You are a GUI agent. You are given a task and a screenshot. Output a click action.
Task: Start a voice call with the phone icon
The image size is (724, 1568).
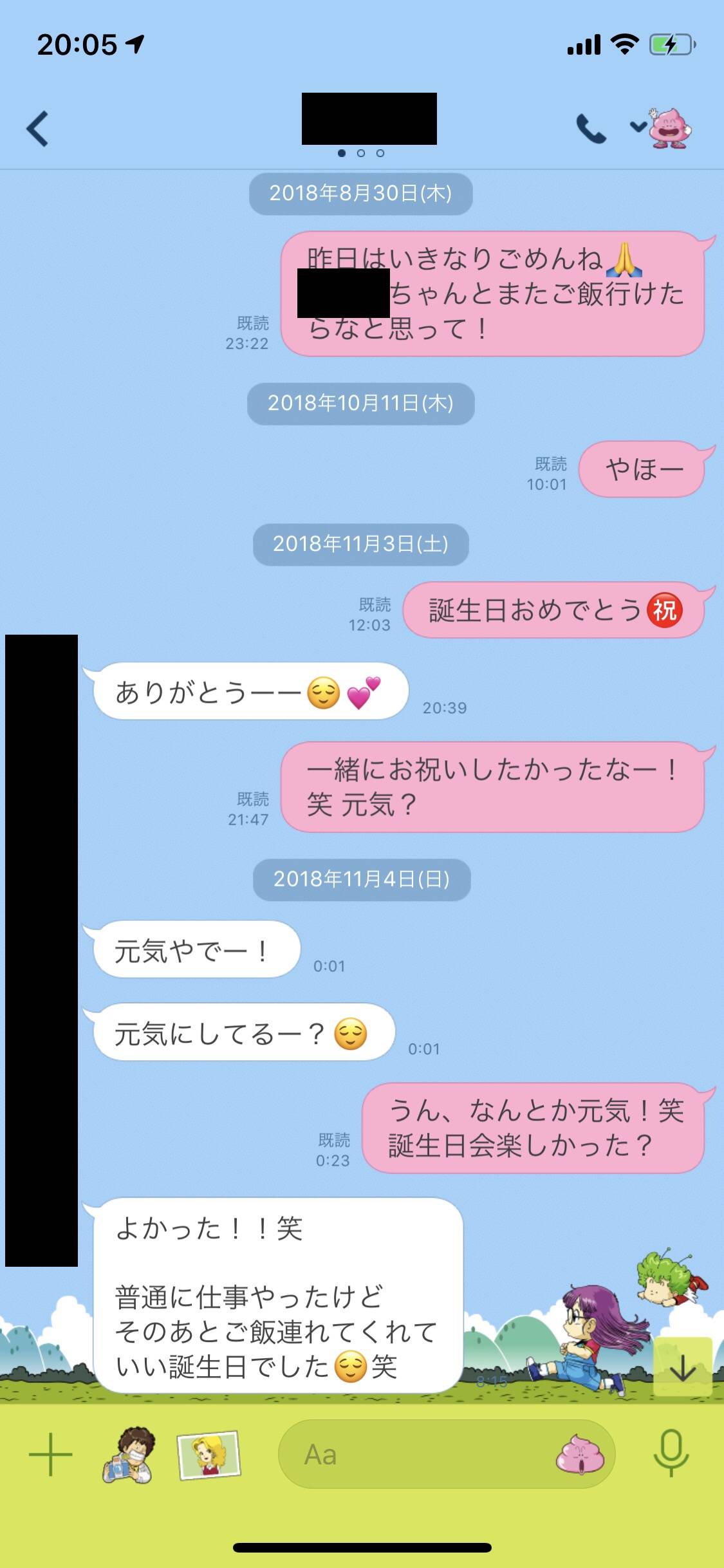point(591,128)
